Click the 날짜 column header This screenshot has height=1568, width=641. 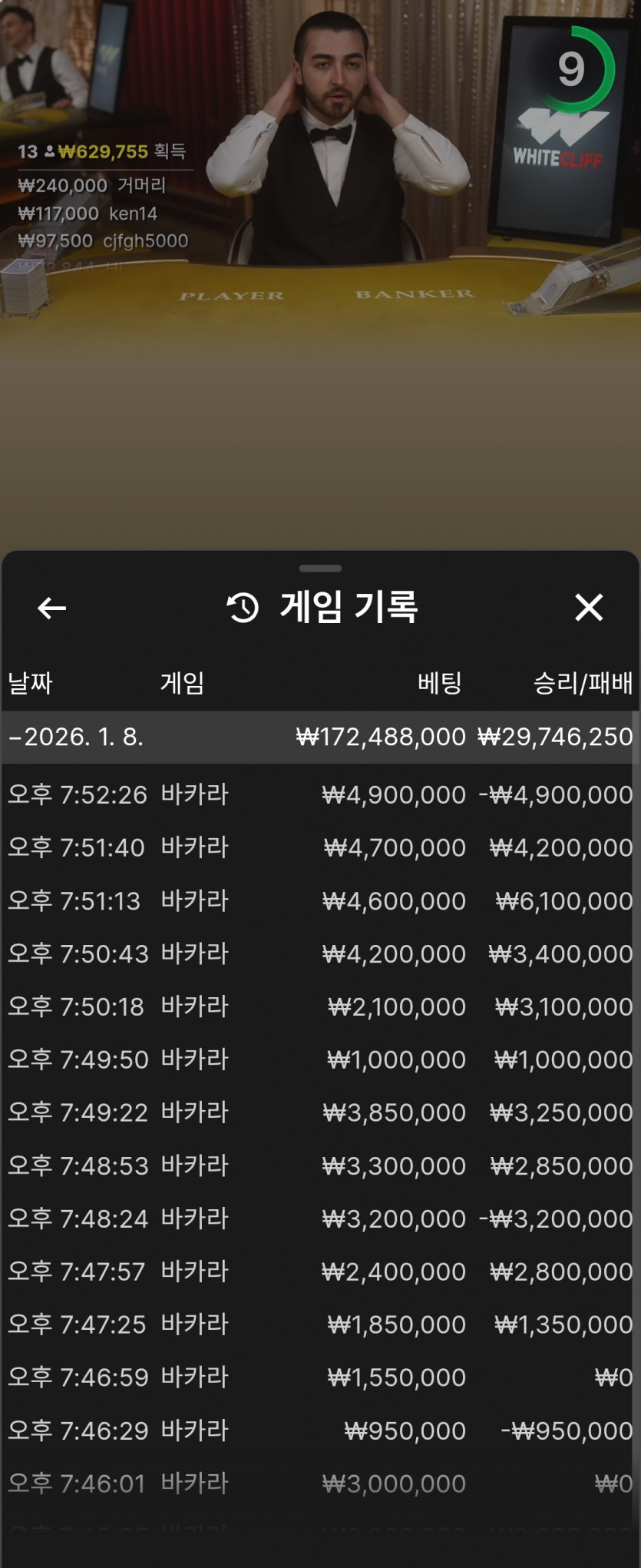tap(31, 682)
